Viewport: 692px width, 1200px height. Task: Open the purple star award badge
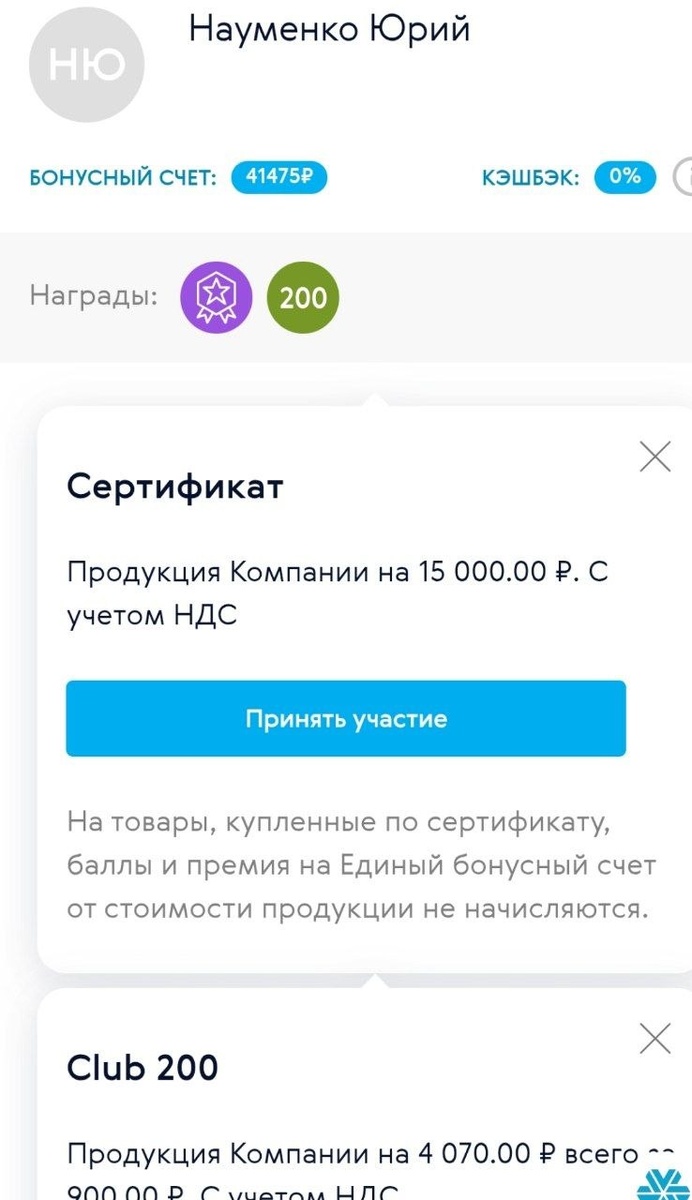click(216, 298)
